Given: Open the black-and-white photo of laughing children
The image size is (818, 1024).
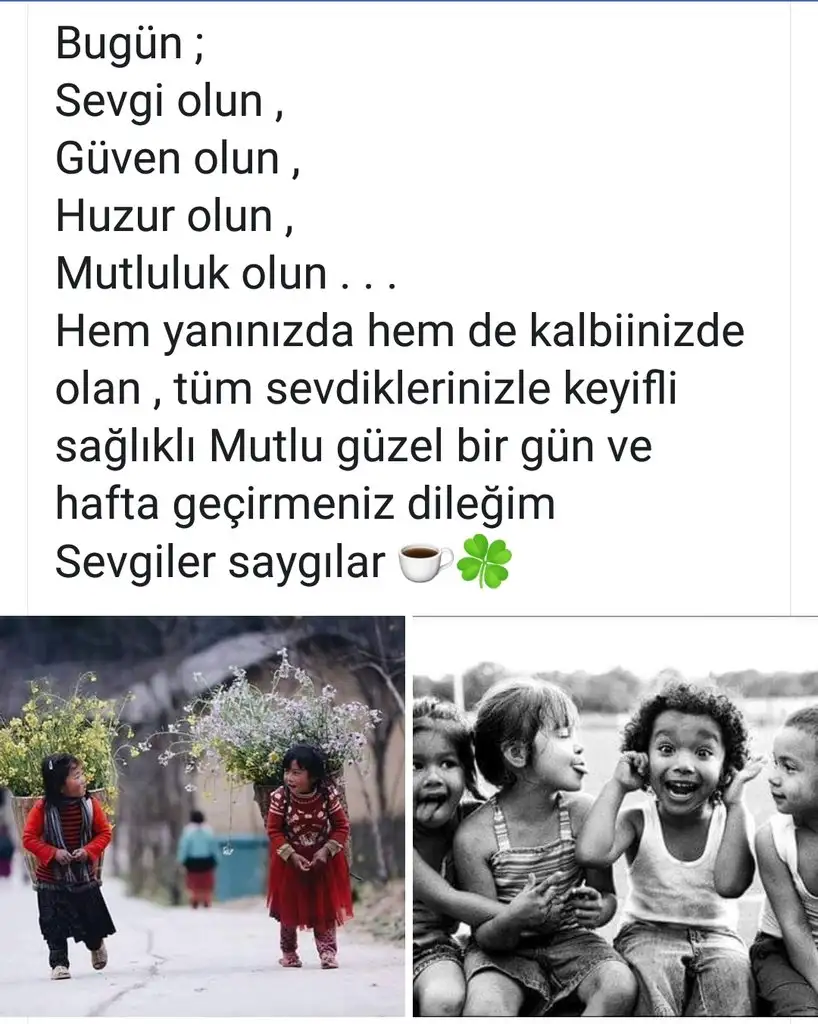Looking at the screenshot, I should pos(615,815).
